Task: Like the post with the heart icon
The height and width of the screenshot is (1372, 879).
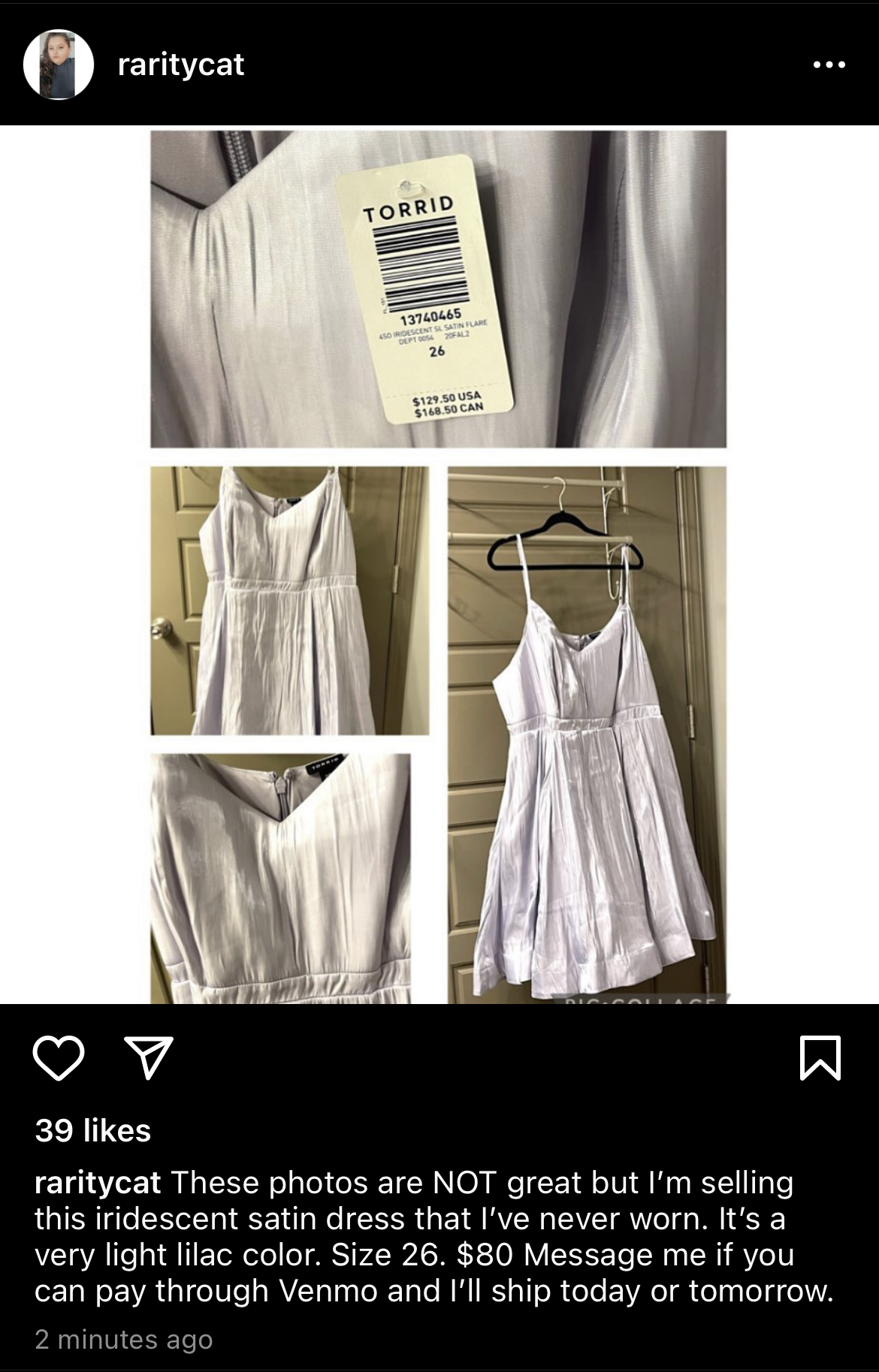Action: coord(59,1057)
